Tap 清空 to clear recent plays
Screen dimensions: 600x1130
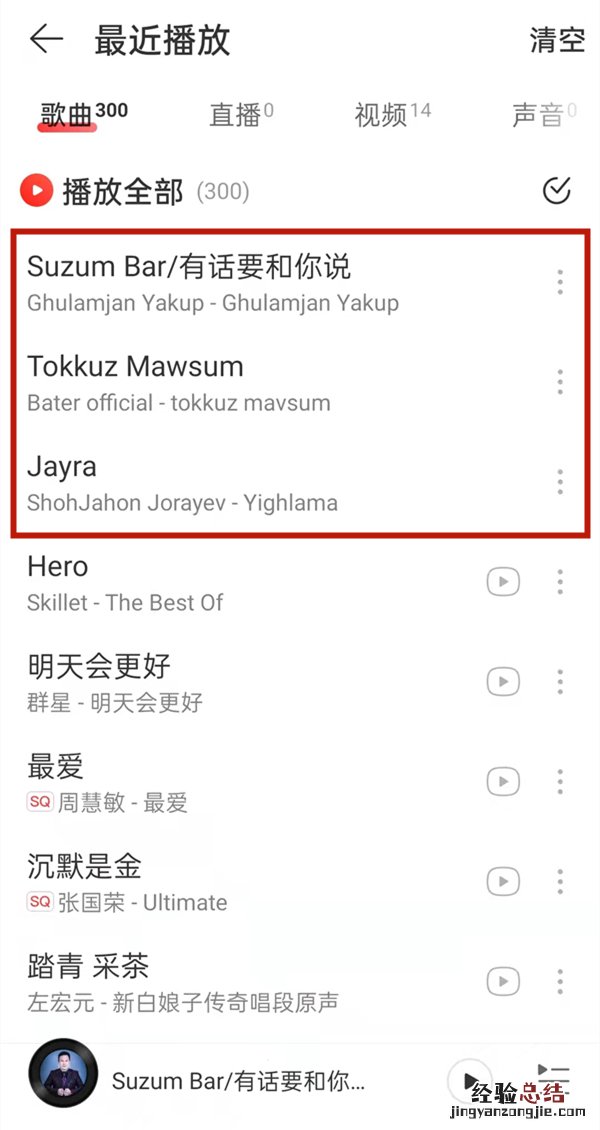556,40
